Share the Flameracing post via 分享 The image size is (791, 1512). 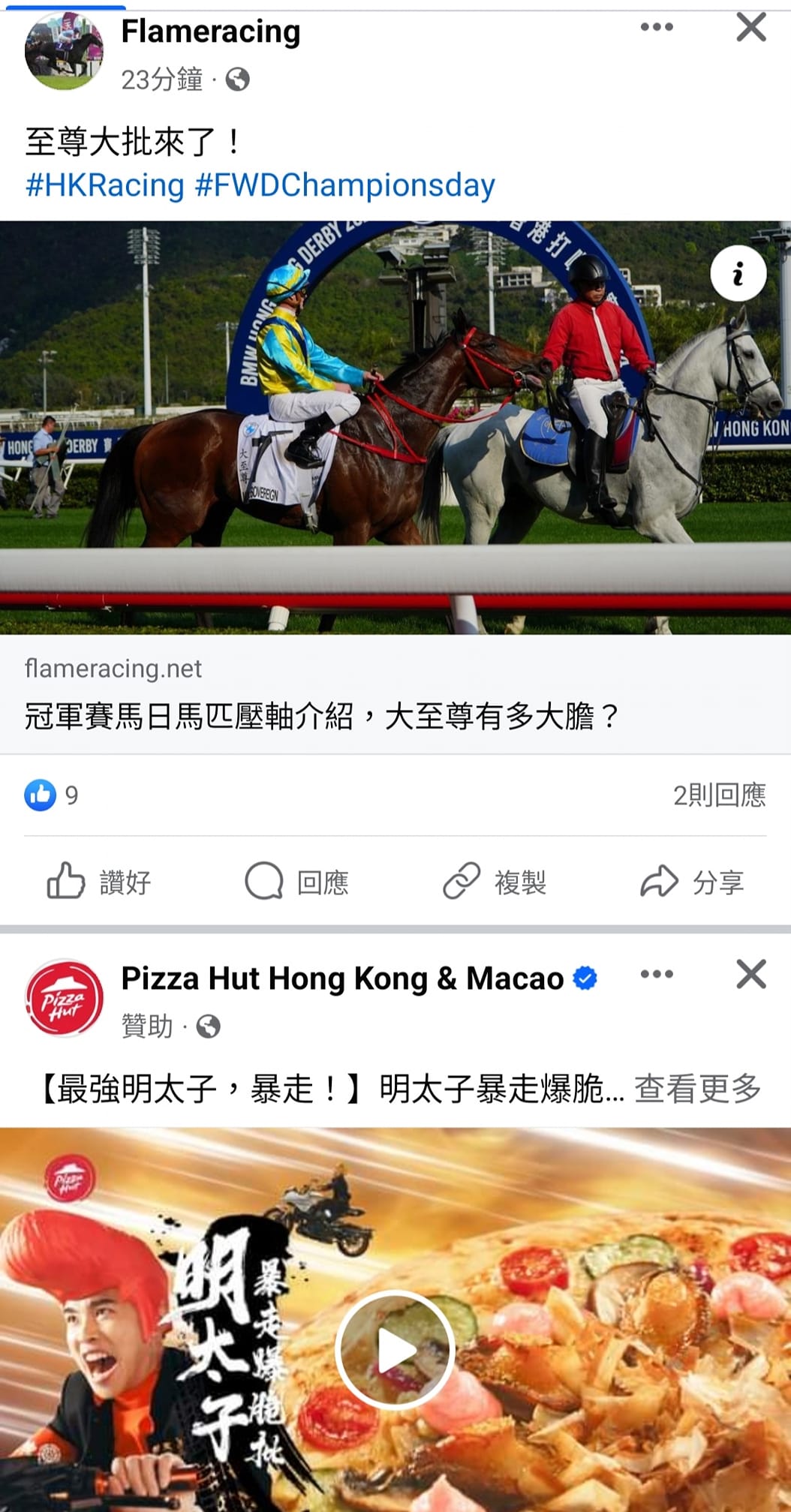692,882
